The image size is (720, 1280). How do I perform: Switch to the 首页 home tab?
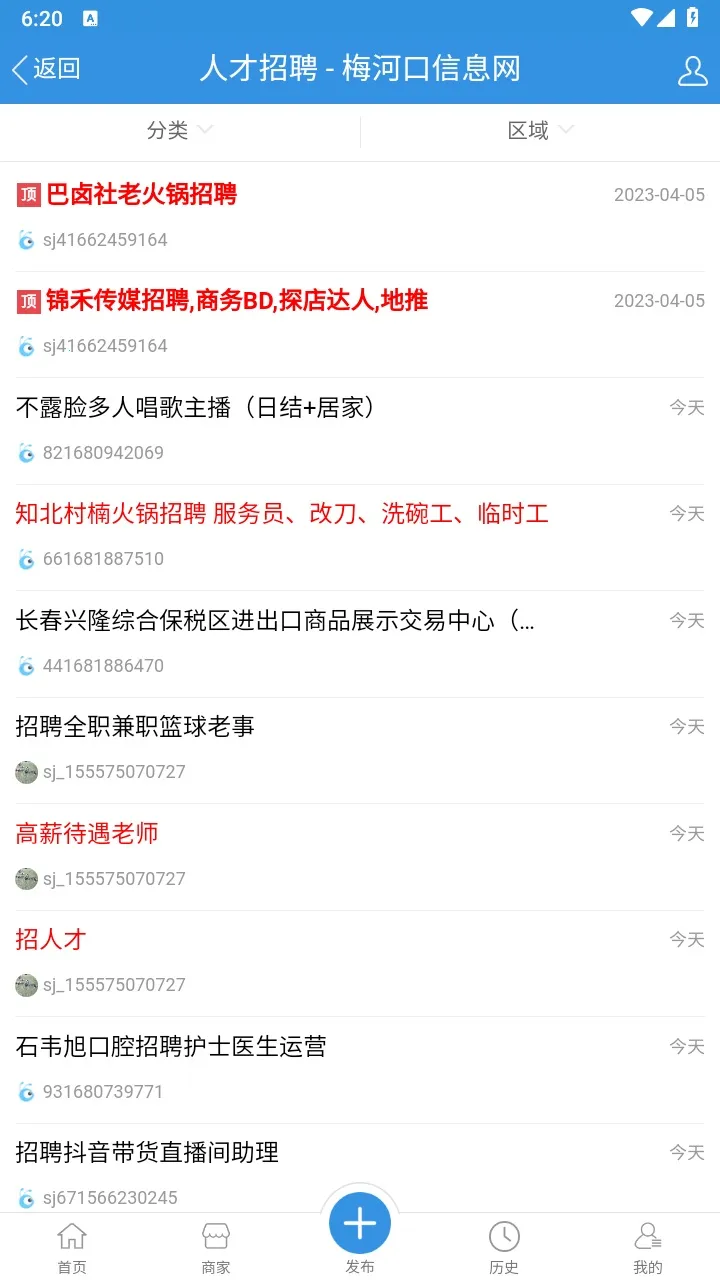point(72,1247)
